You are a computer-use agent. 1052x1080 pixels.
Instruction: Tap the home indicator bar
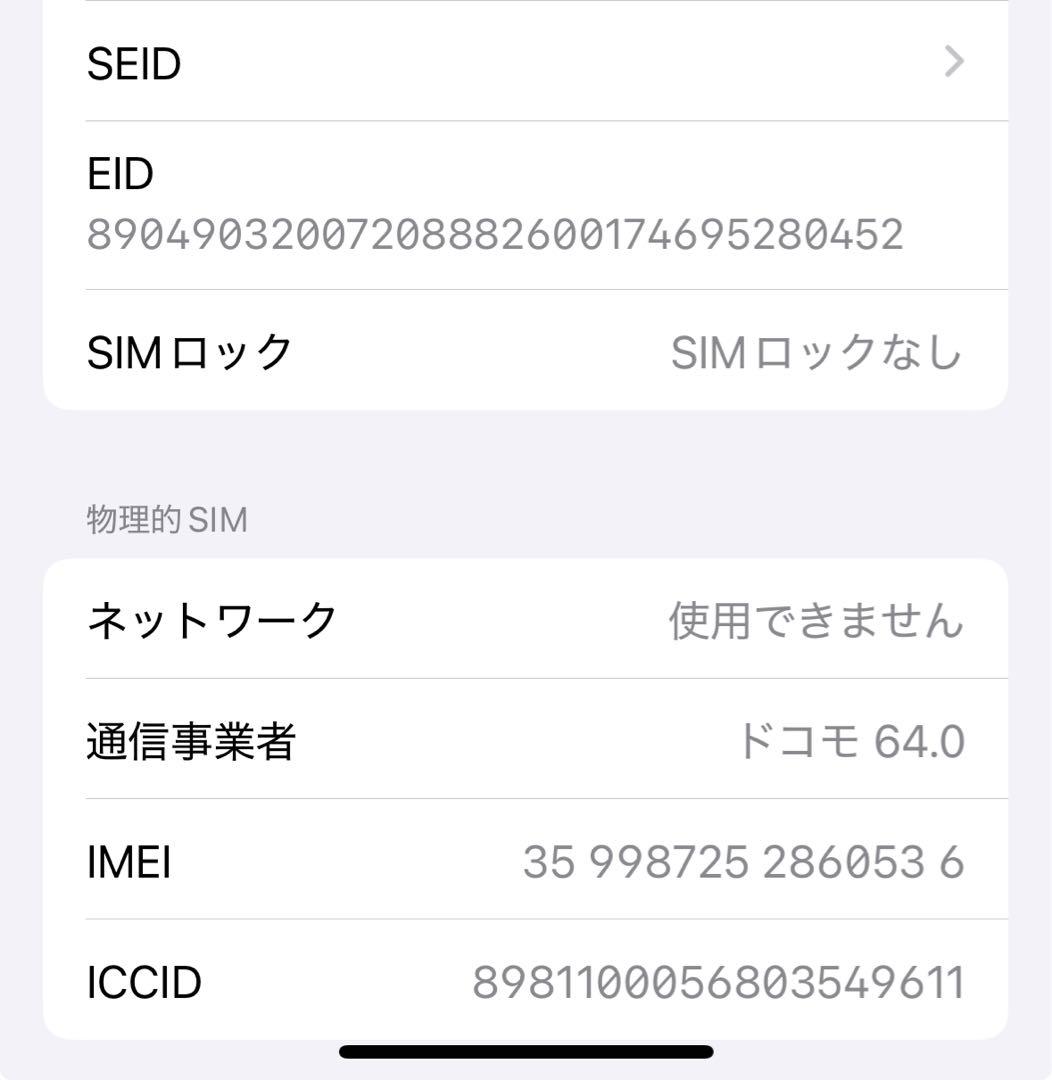pyautogui.click(x=526, y=1050)
